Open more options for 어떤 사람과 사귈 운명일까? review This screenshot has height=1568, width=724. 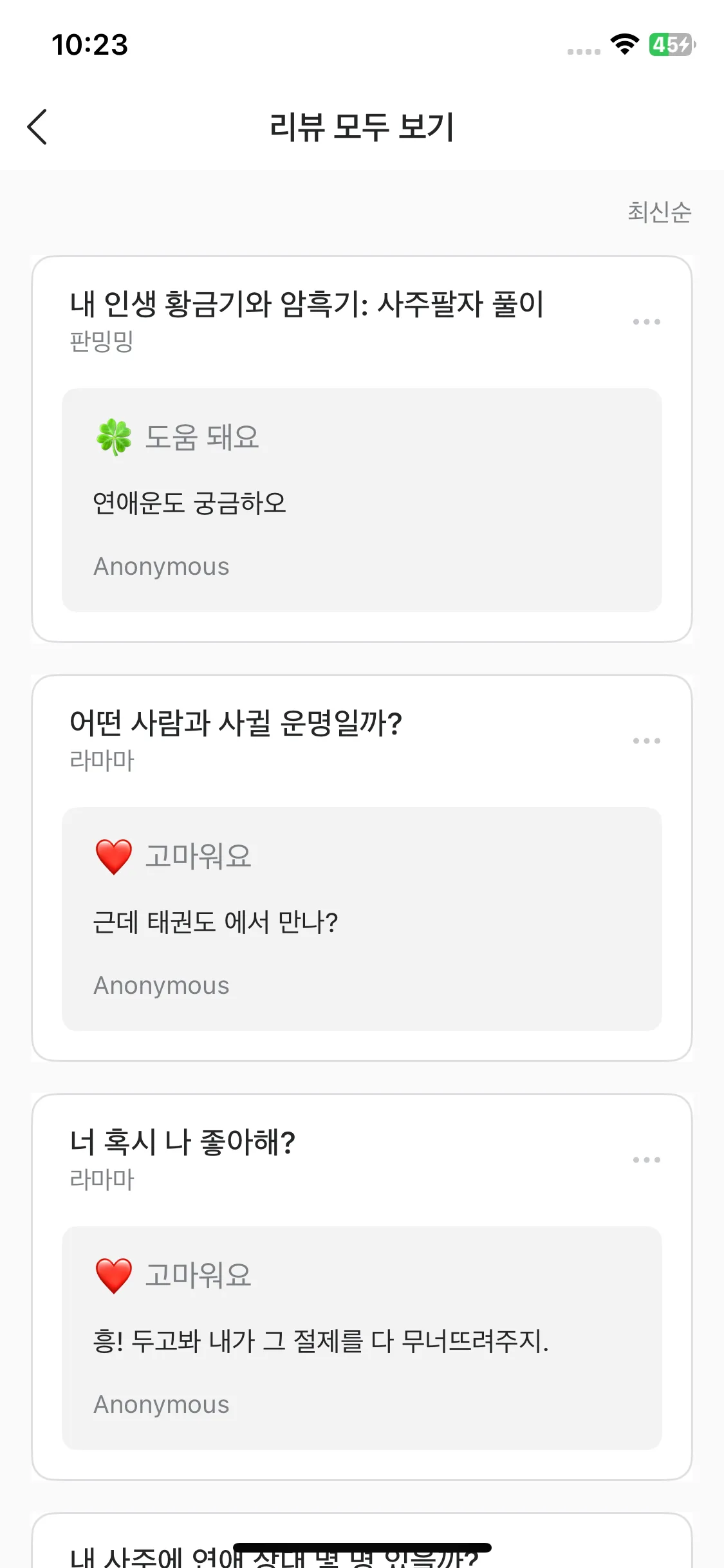coord(646,741)
